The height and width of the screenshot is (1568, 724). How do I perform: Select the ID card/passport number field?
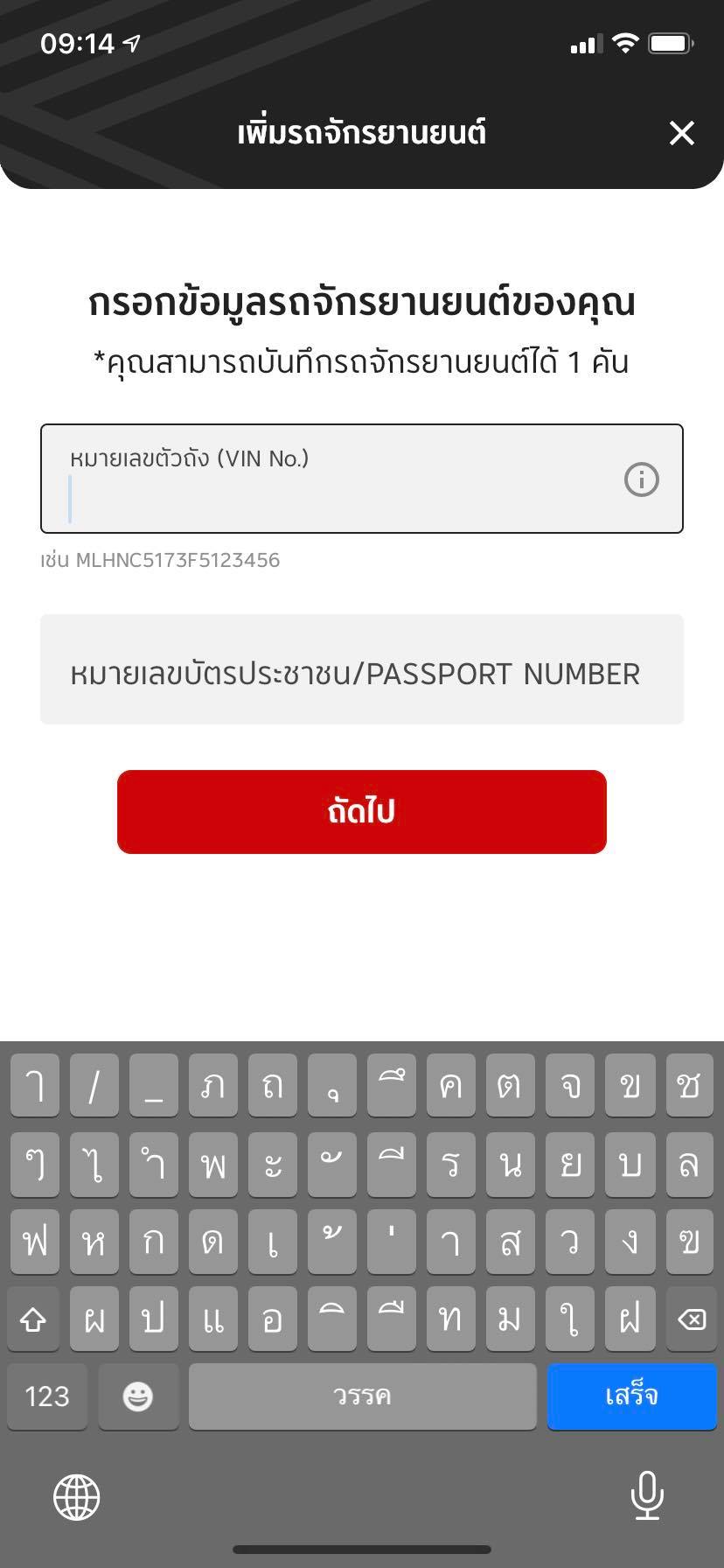point(361,670)
